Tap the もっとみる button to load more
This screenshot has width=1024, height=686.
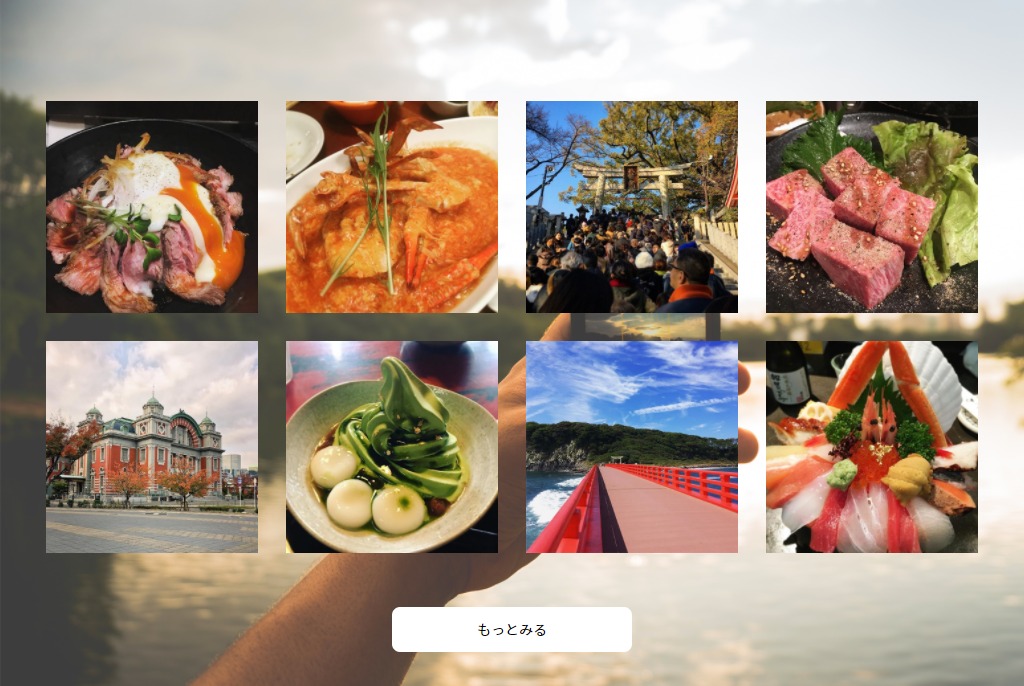[x=512, y=630]
